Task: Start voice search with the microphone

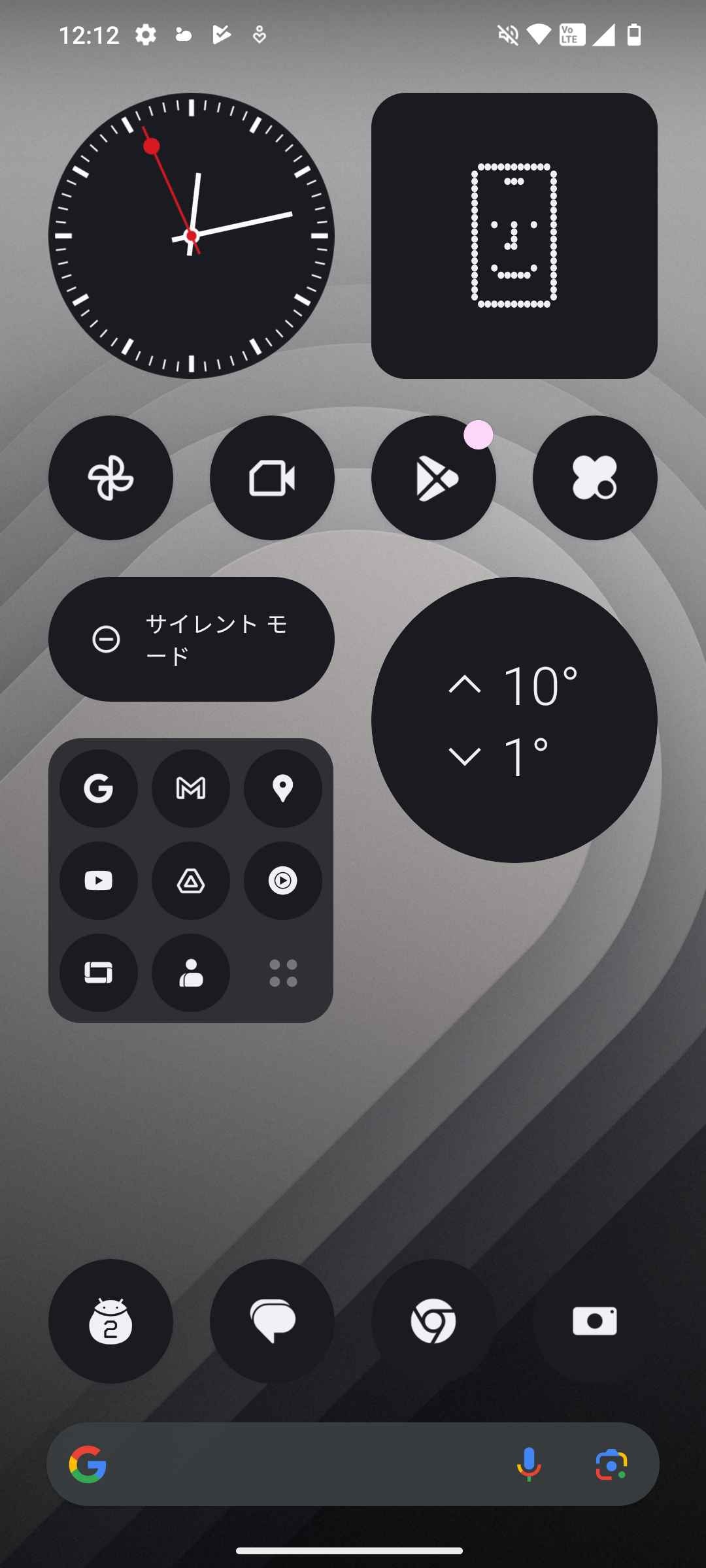Action: pyautogui.click(x=528, y=1464)
